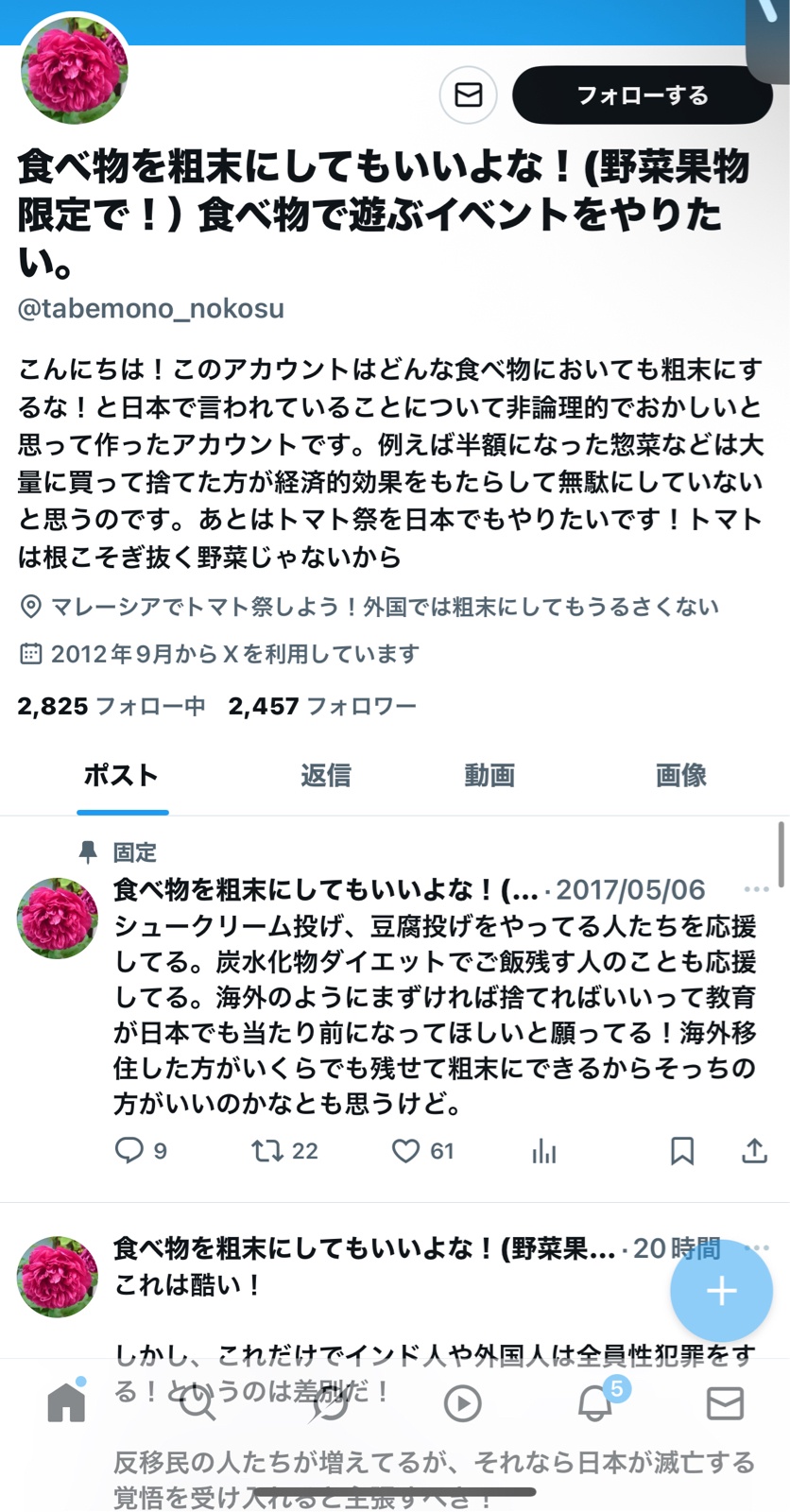Switch to the 返信 tab

pyautogui.click(x=326, y=776)
